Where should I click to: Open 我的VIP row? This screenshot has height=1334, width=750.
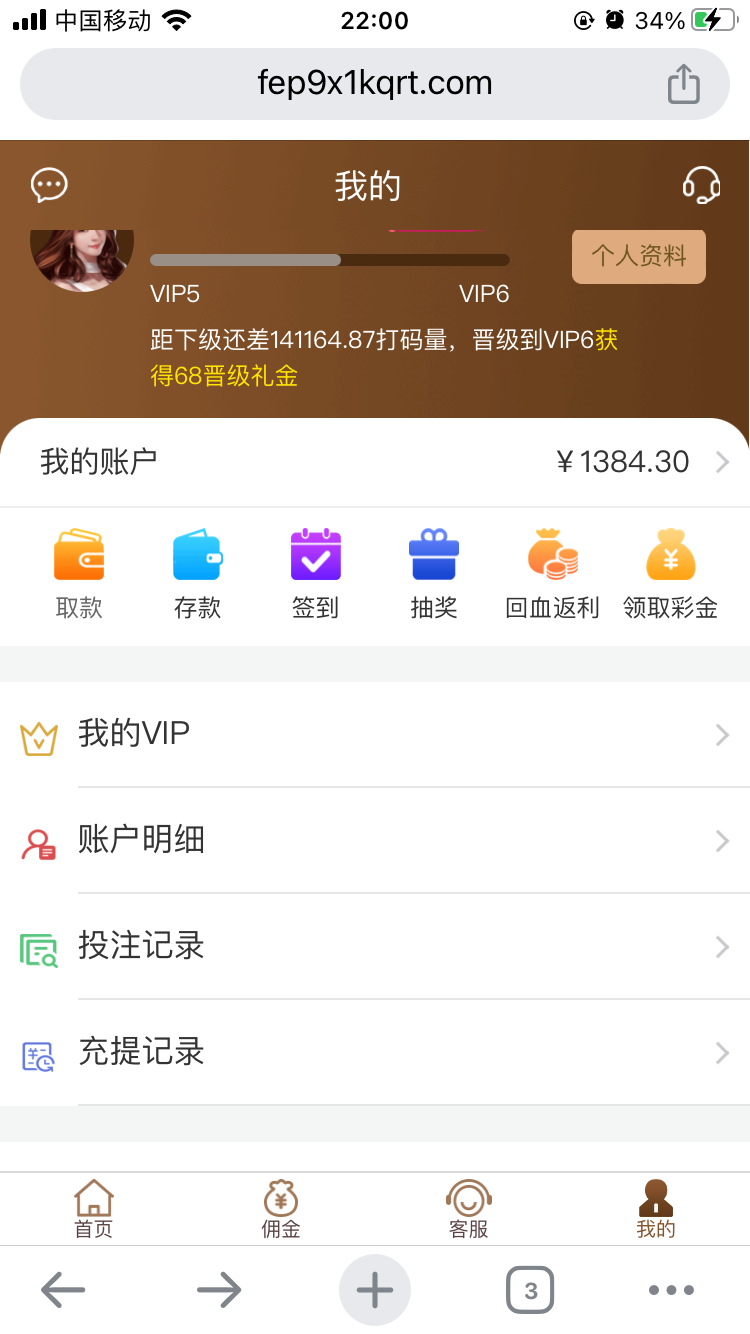point(375,735)
